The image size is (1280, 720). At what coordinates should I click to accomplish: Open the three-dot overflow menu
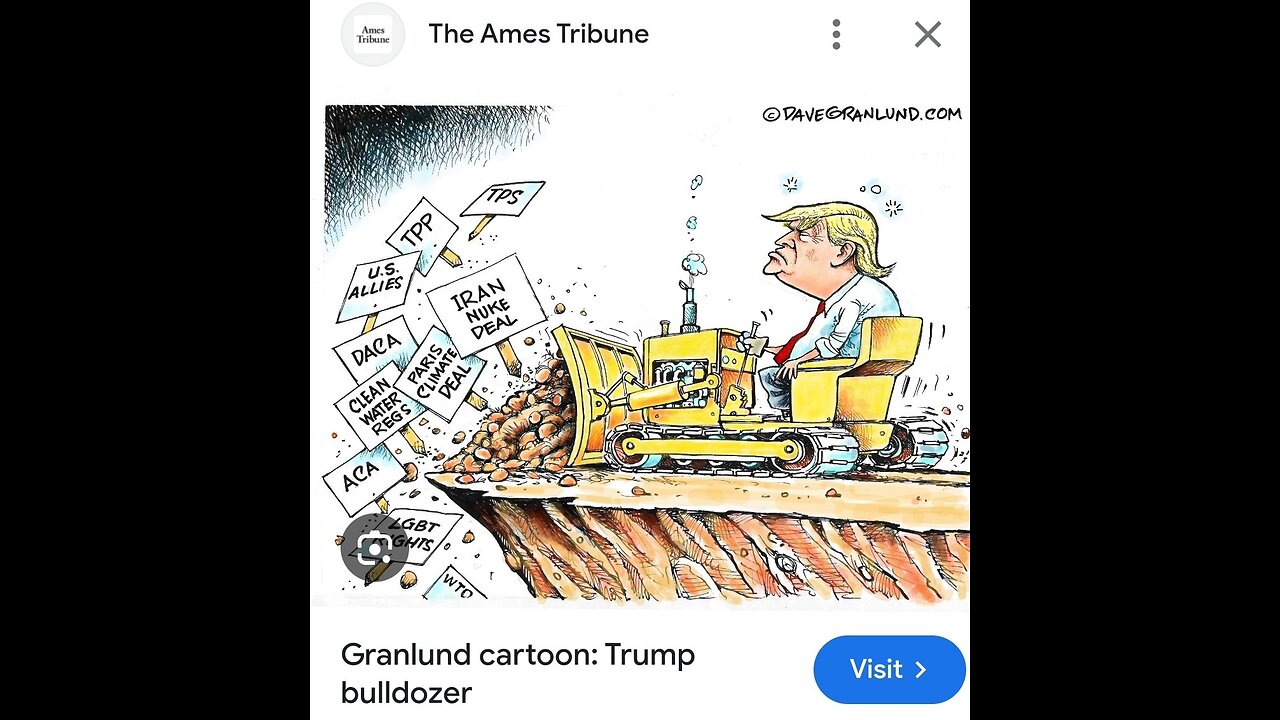836,35
